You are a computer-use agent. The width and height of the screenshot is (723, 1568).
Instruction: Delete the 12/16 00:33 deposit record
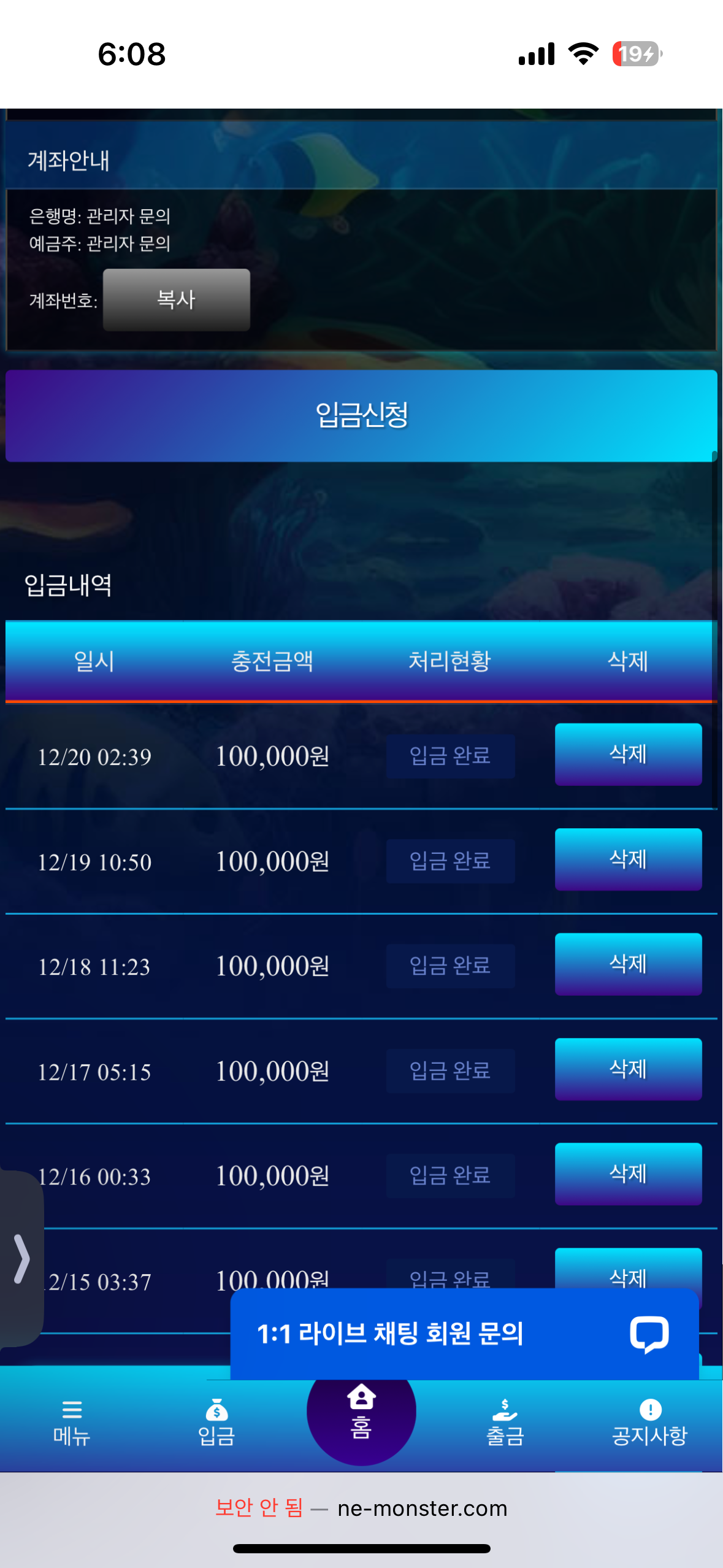pos(628,1174)
